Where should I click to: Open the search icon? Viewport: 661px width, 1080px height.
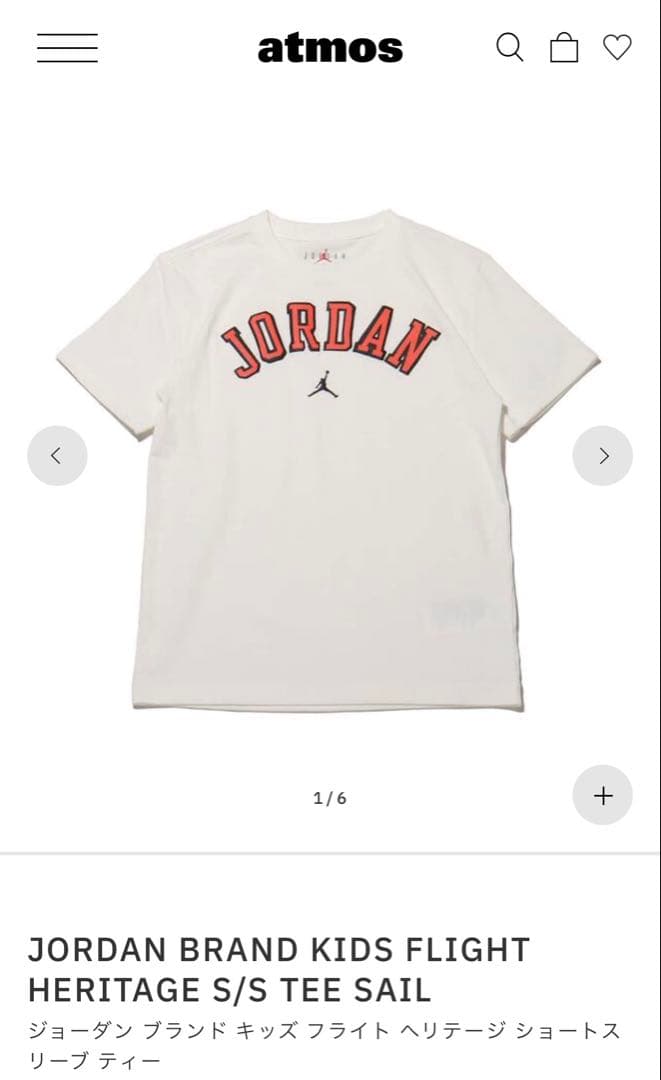point(510,48)
